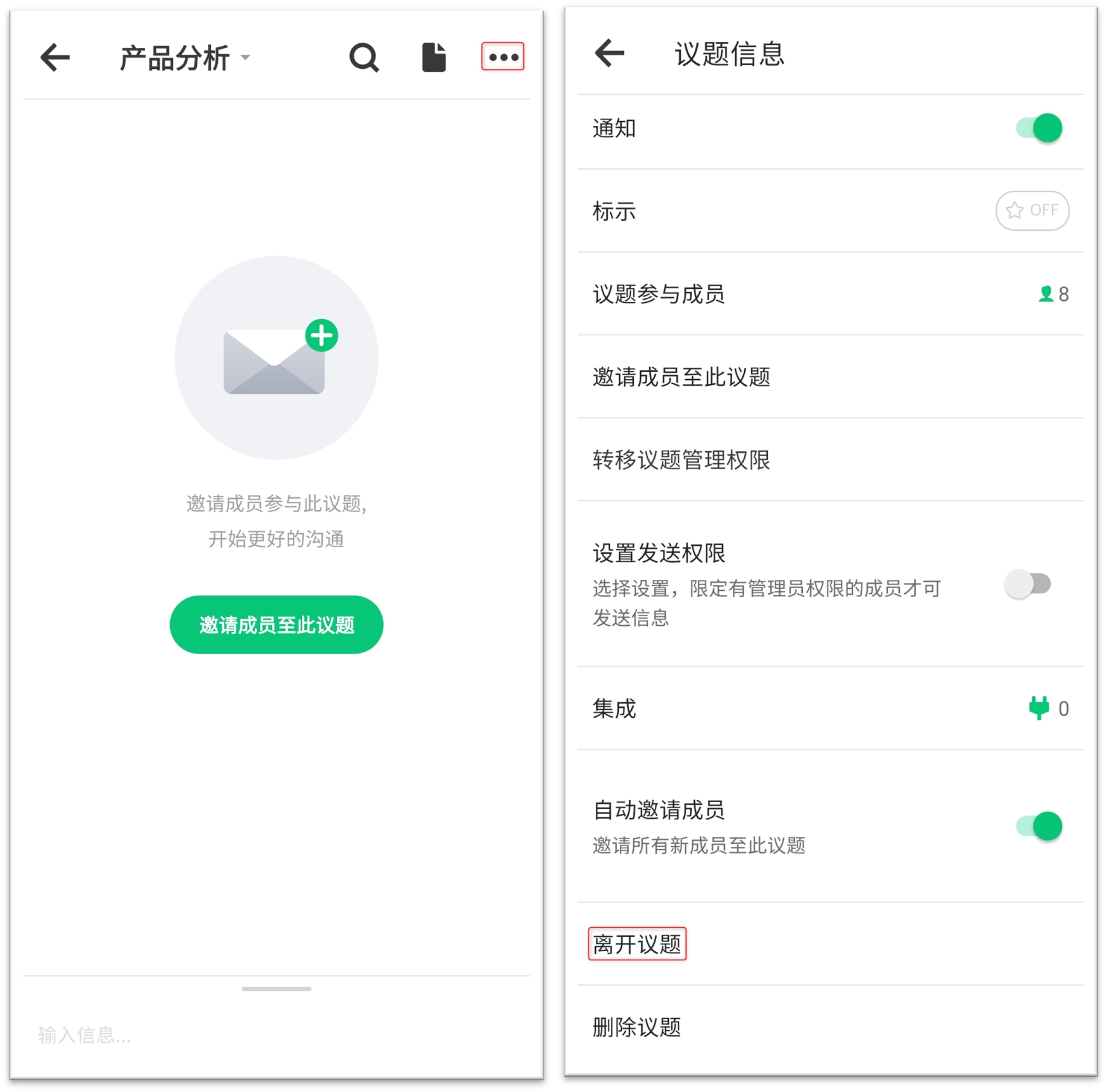
Task: Open the 产品分析 title dropdown
Action: click(184, 58)
